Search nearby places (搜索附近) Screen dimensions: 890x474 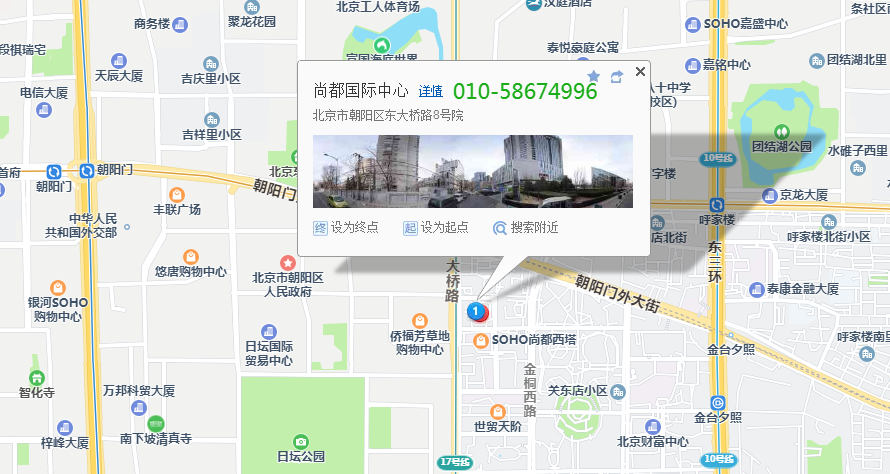pyautogui.click(x=525, y=228)
